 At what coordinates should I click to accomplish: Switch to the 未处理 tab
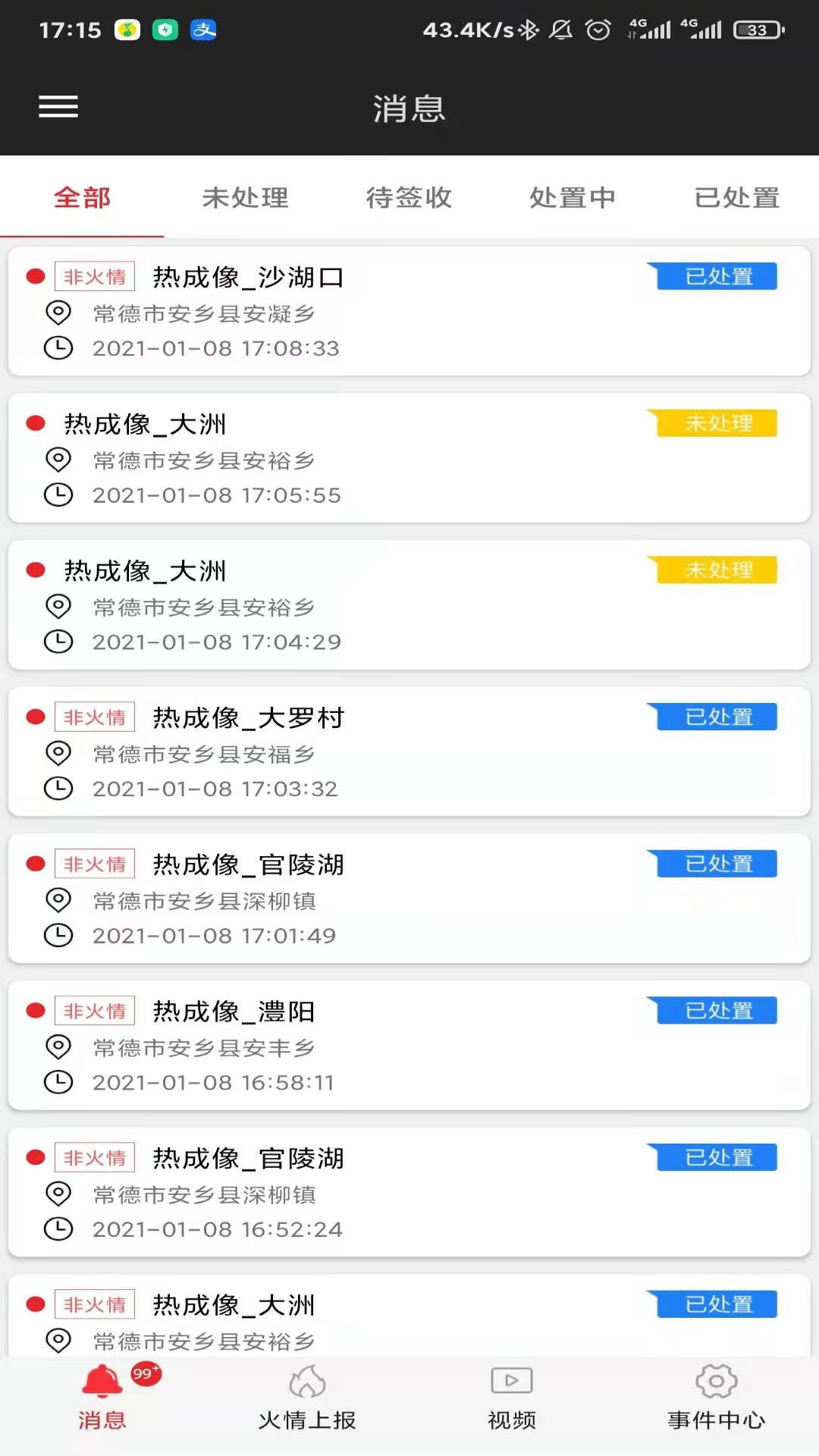tap(245, 198)
